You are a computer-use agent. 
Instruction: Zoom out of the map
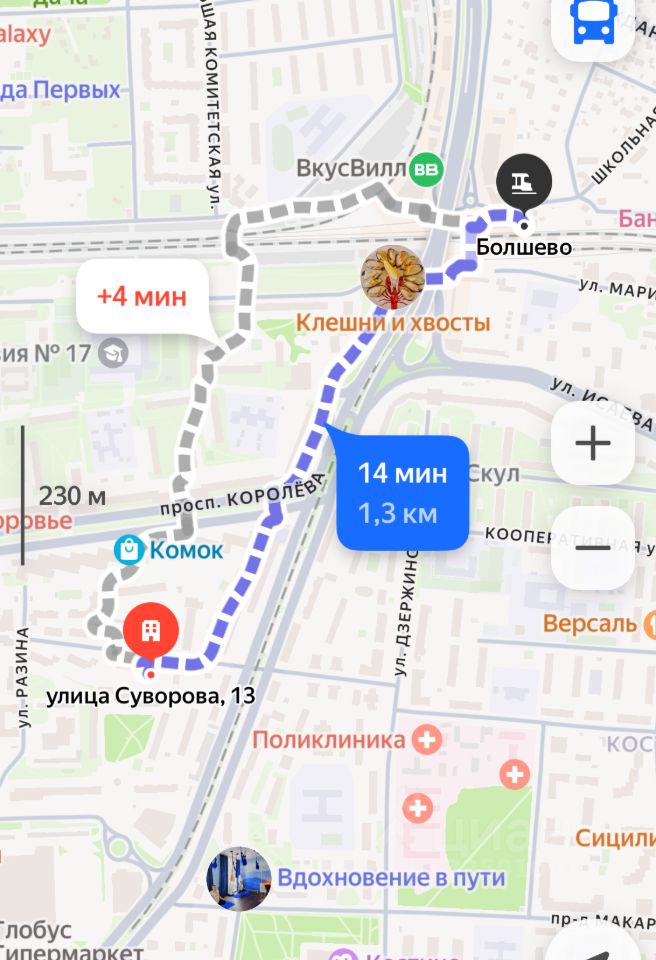coord(593,547)
